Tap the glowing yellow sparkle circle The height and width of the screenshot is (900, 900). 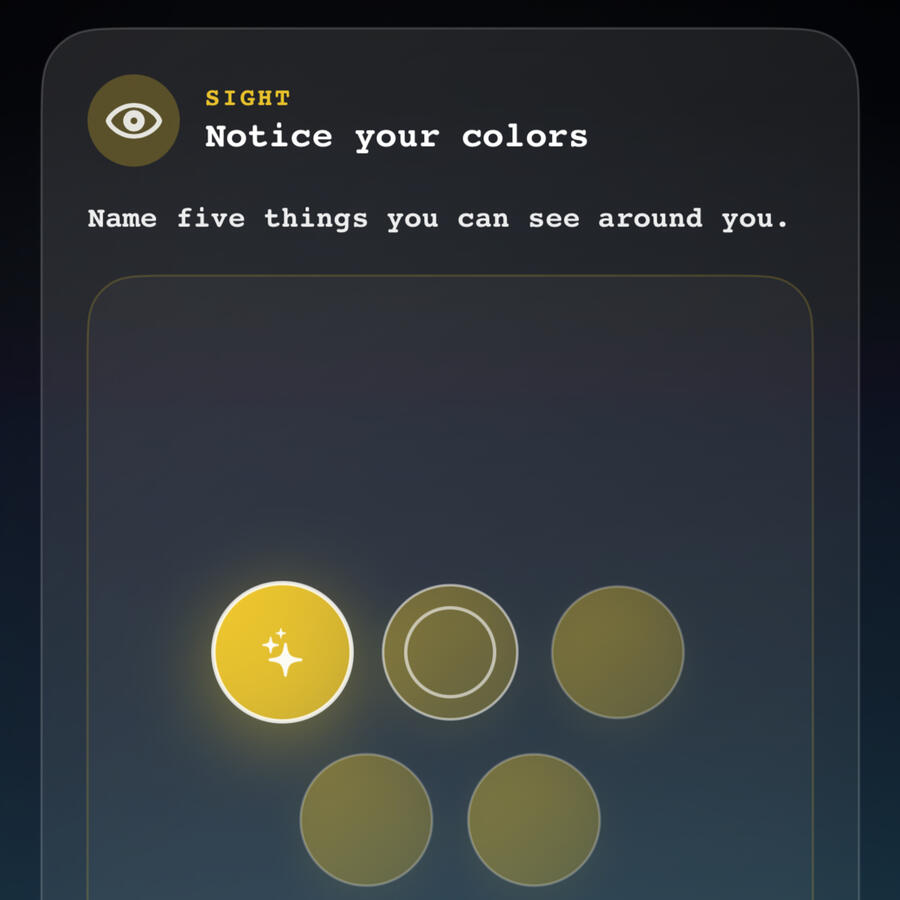[282, 652]
